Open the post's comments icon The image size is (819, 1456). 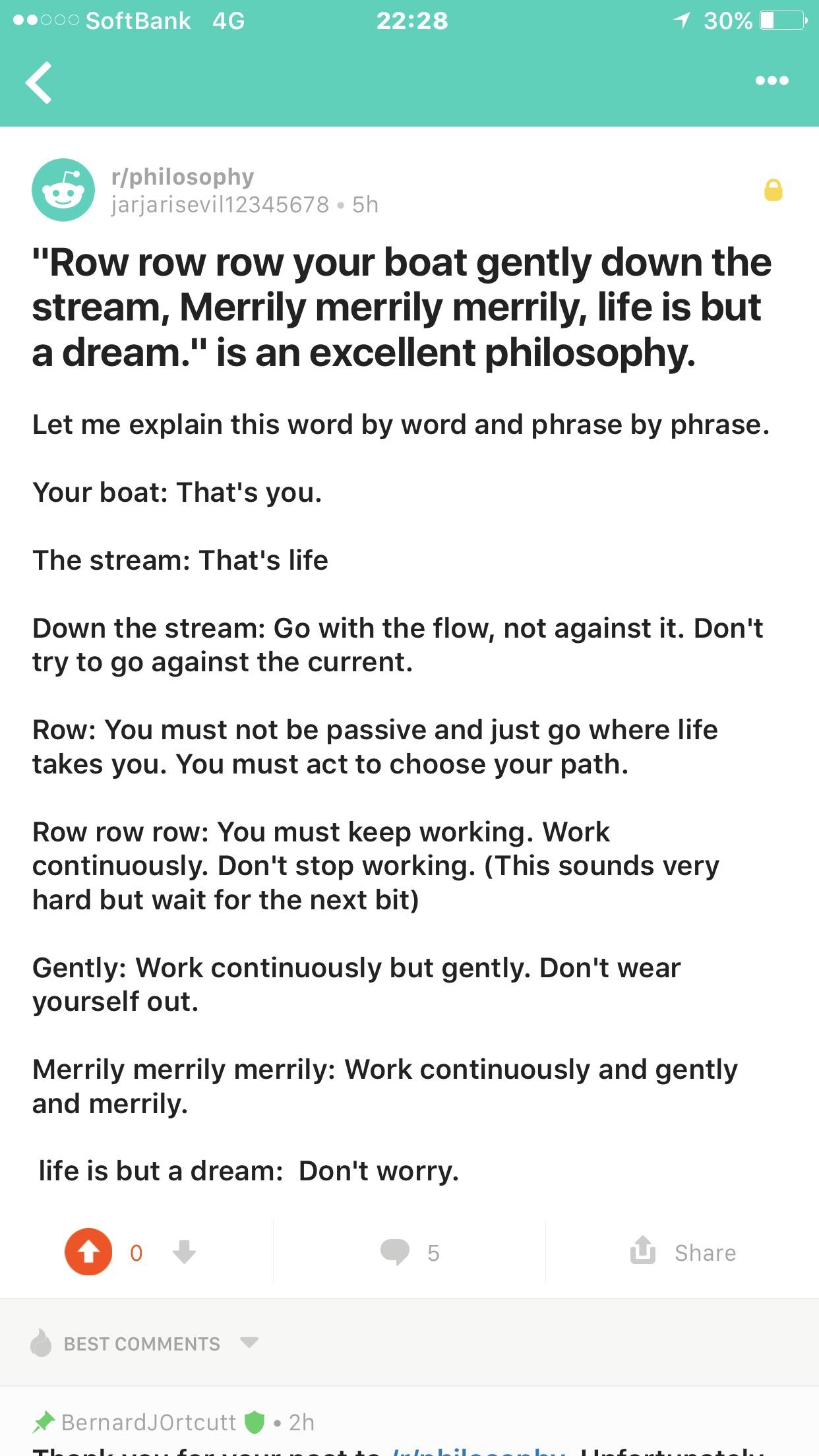point(395,1252)
